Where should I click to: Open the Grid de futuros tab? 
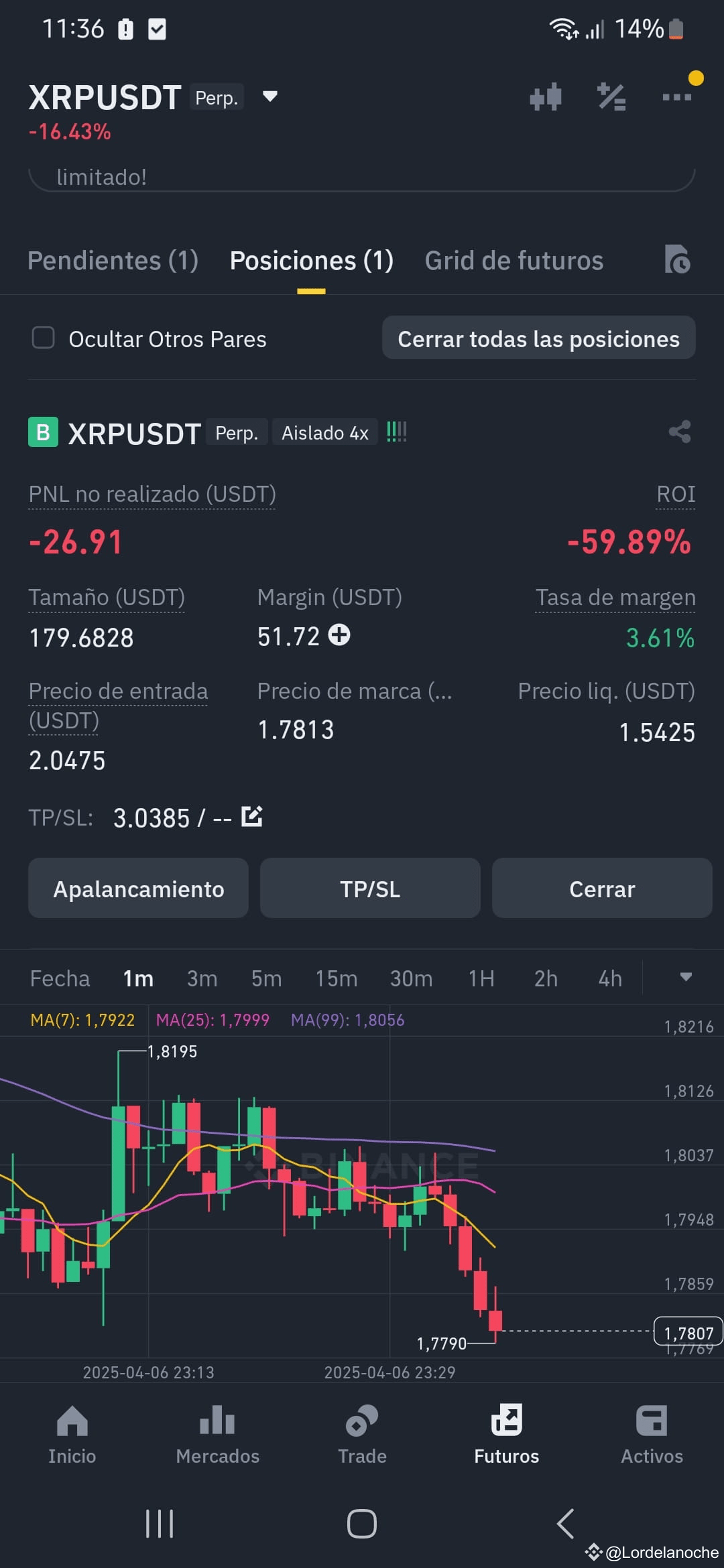[x=513, y=261]
